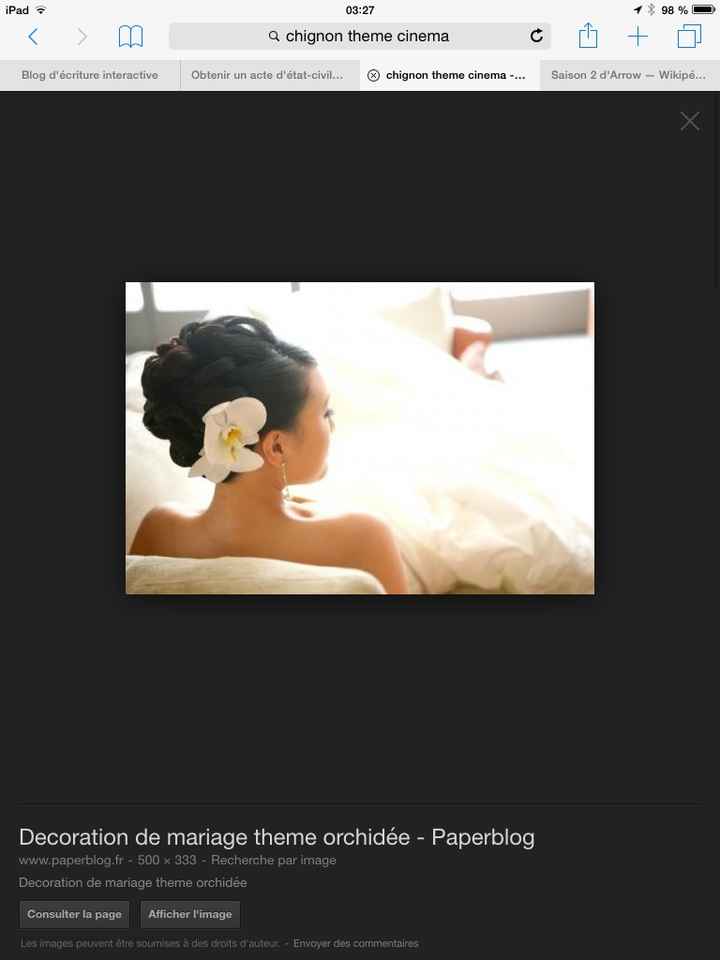
Task: Close the image preview overlay
Action: pos(690,121)
